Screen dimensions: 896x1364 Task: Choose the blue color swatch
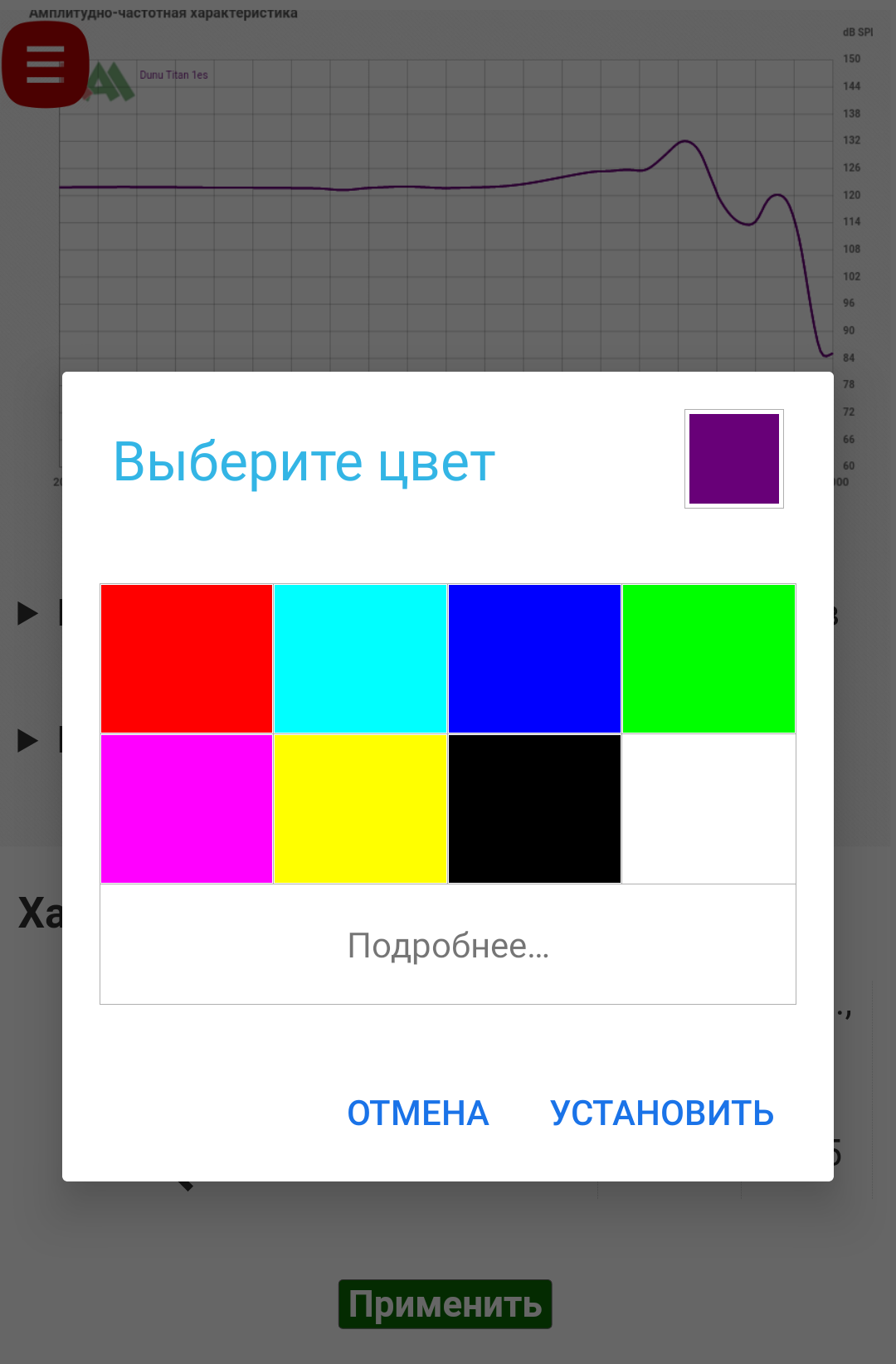tap(534, 659)
